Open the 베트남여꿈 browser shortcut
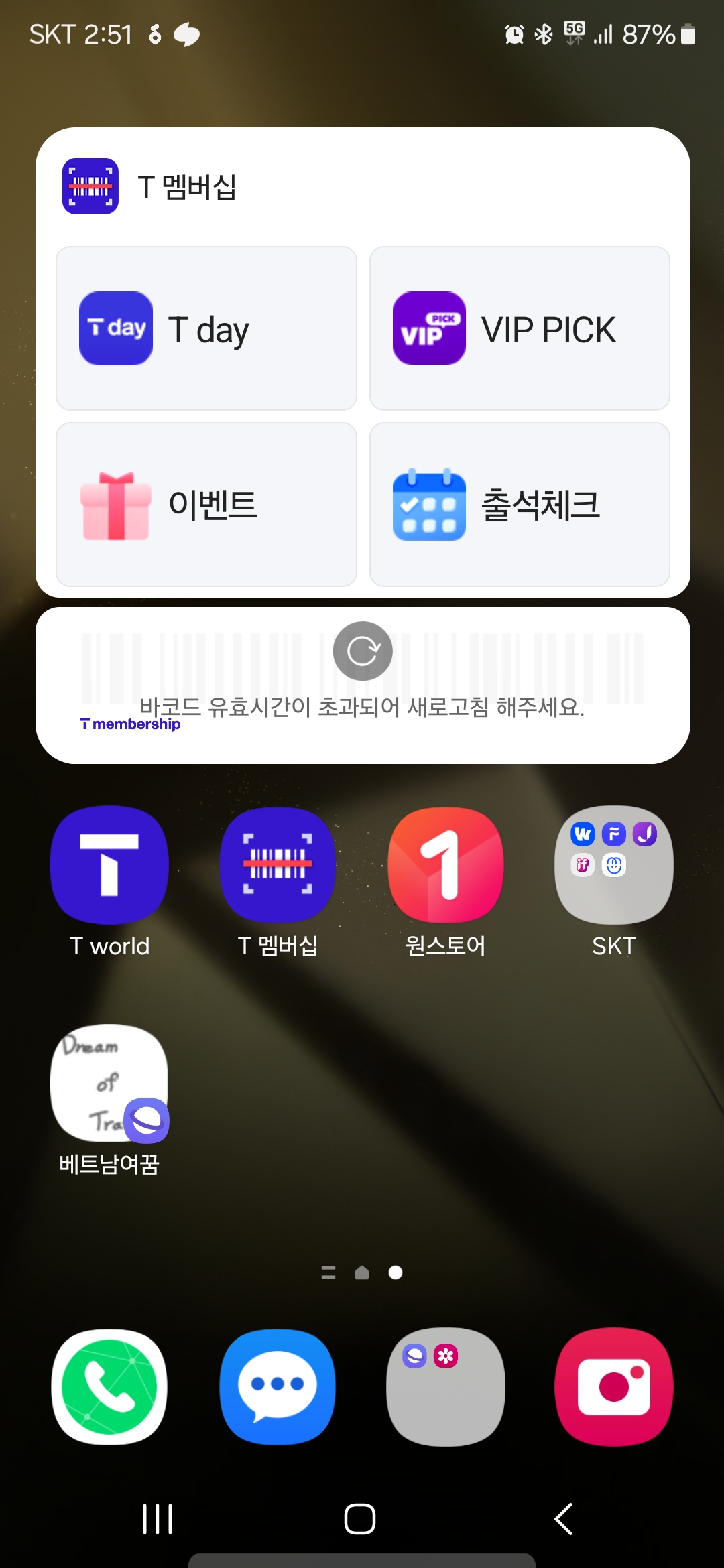The width and height of the screenshot is (724, 1568). [109, 1084]
